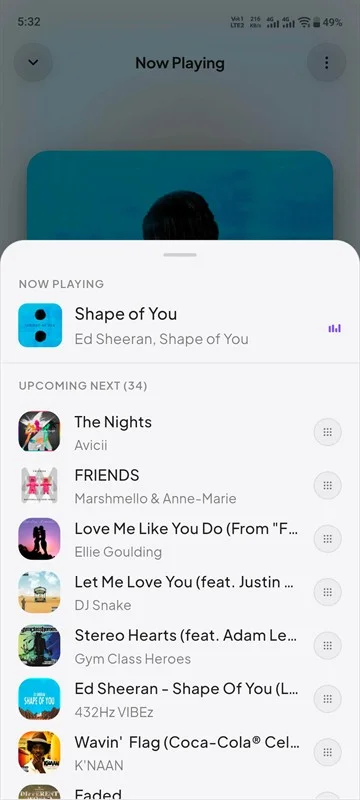The width and height of the screenshot is (360, 800).
Task: Collapse the Now Playing screen with the chevron
Action: pos(33,63)
